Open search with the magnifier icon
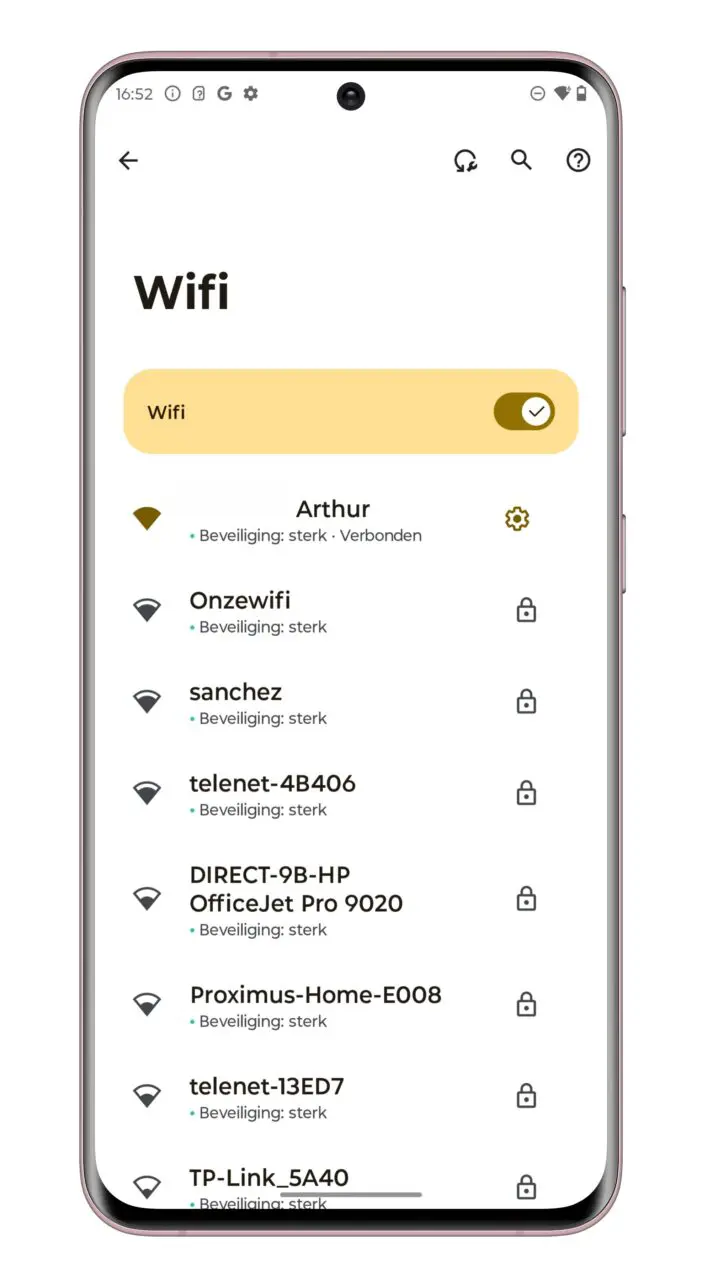This screenshot has width=702, height=1280. click(521, 160)
